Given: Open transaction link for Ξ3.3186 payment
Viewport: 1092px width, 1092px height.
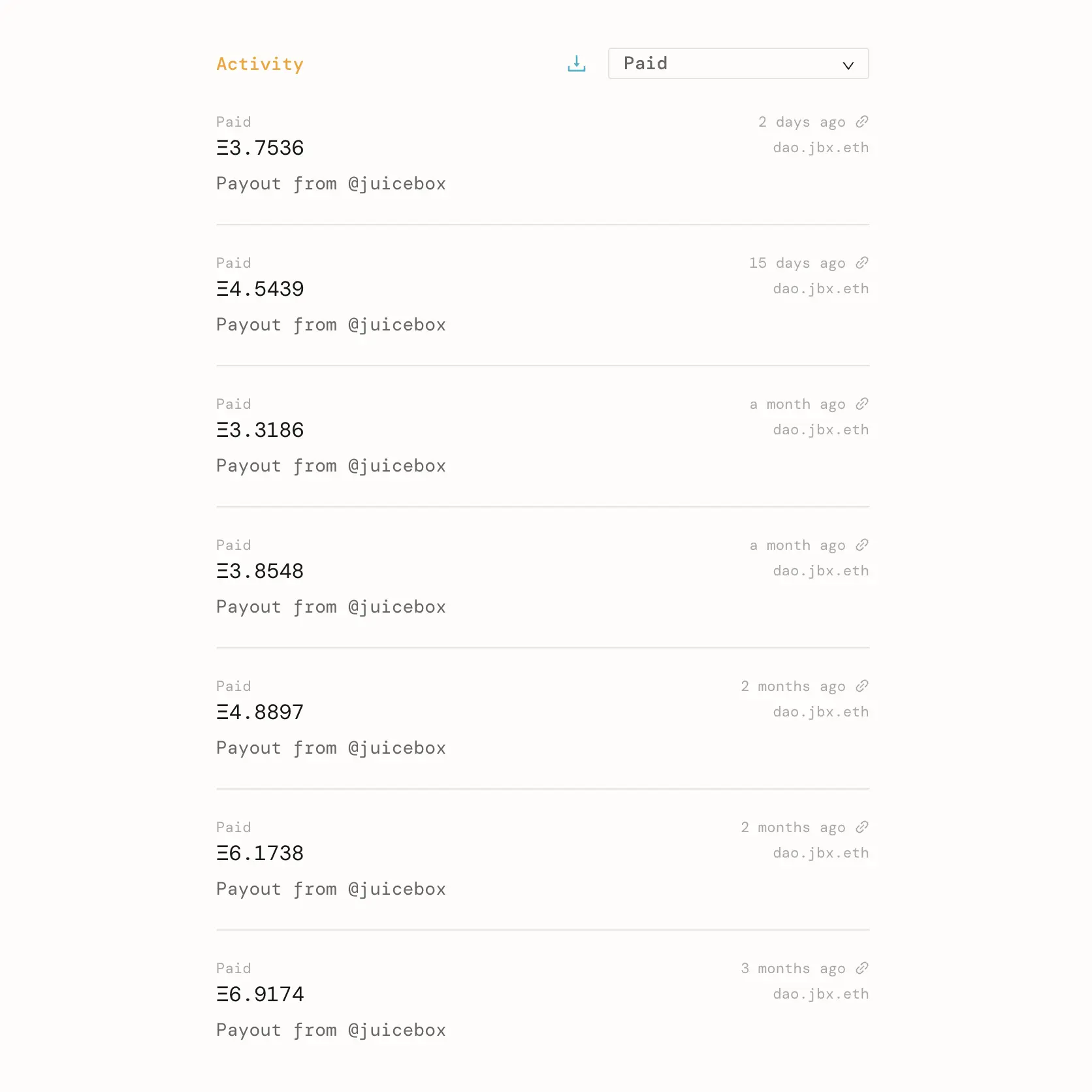Looking at the screenshot, I should 862,404.
